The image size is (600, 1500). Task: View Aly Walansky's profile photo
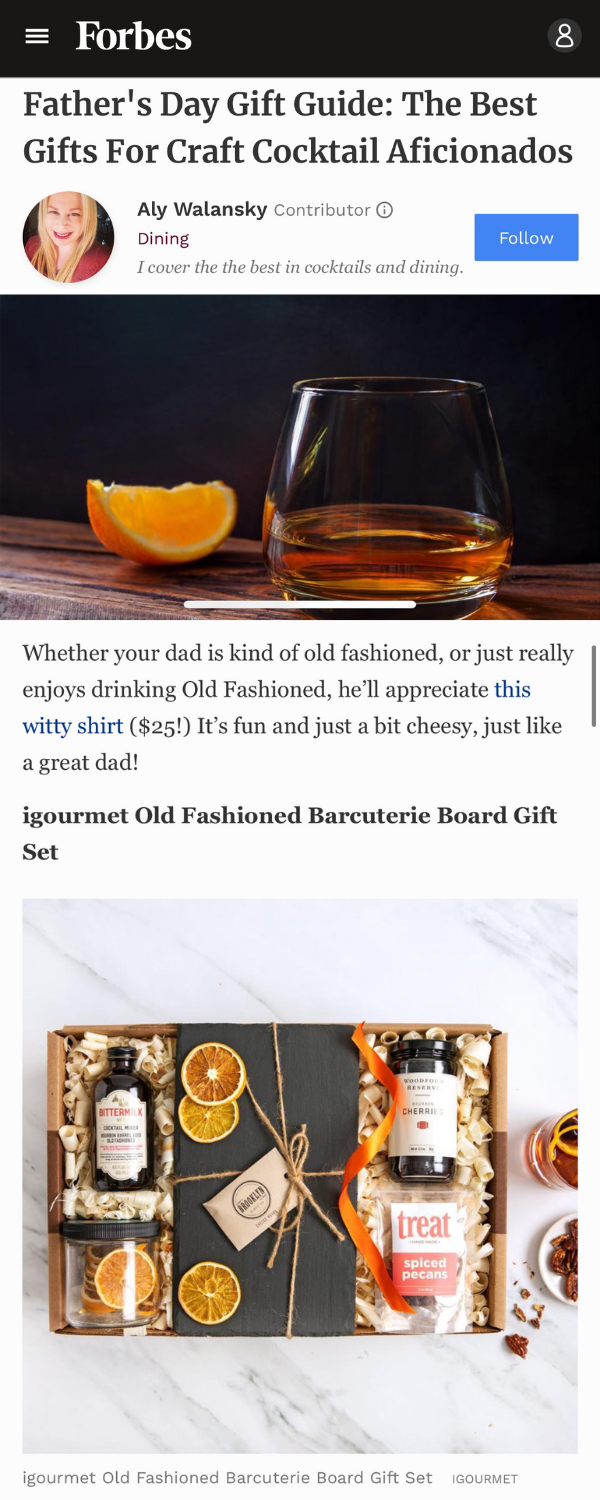click(x=68, y=238)
